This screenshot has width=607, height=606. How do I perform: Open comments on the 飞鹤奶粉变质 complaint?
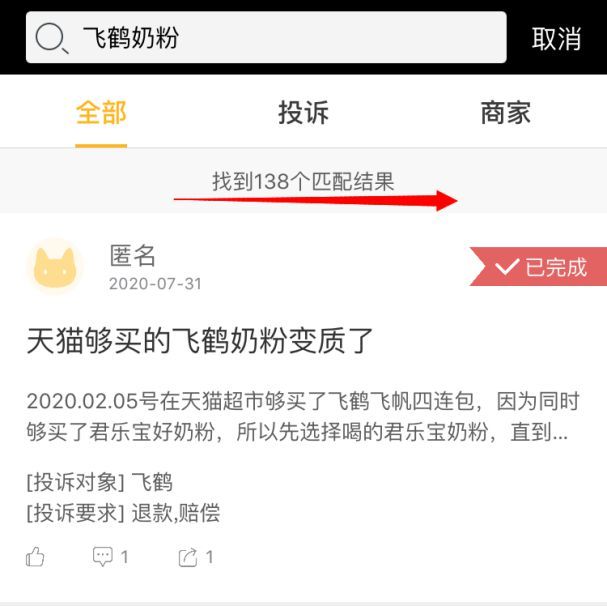108,557
